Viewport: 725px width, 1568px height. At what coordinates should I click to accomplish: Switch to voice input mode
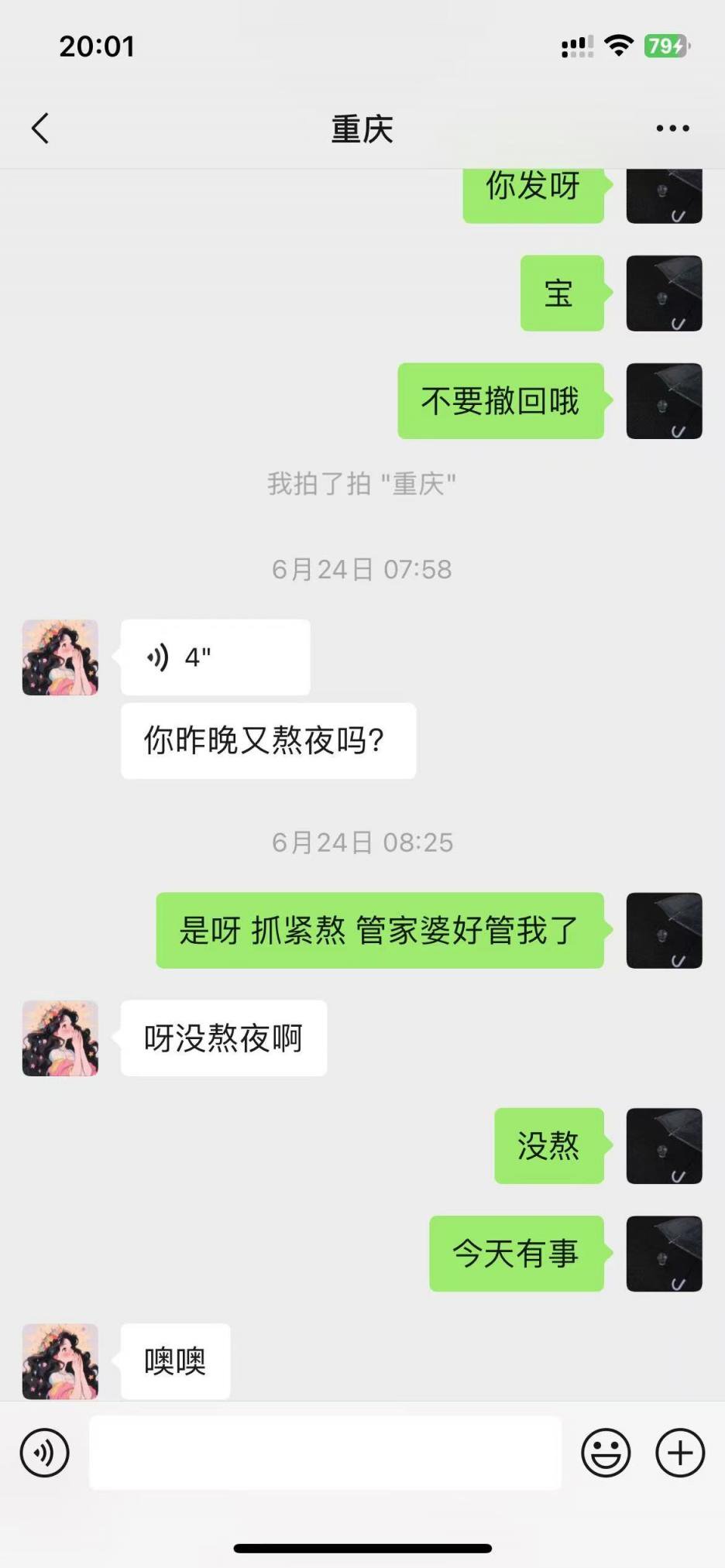tap(44, 1453)
